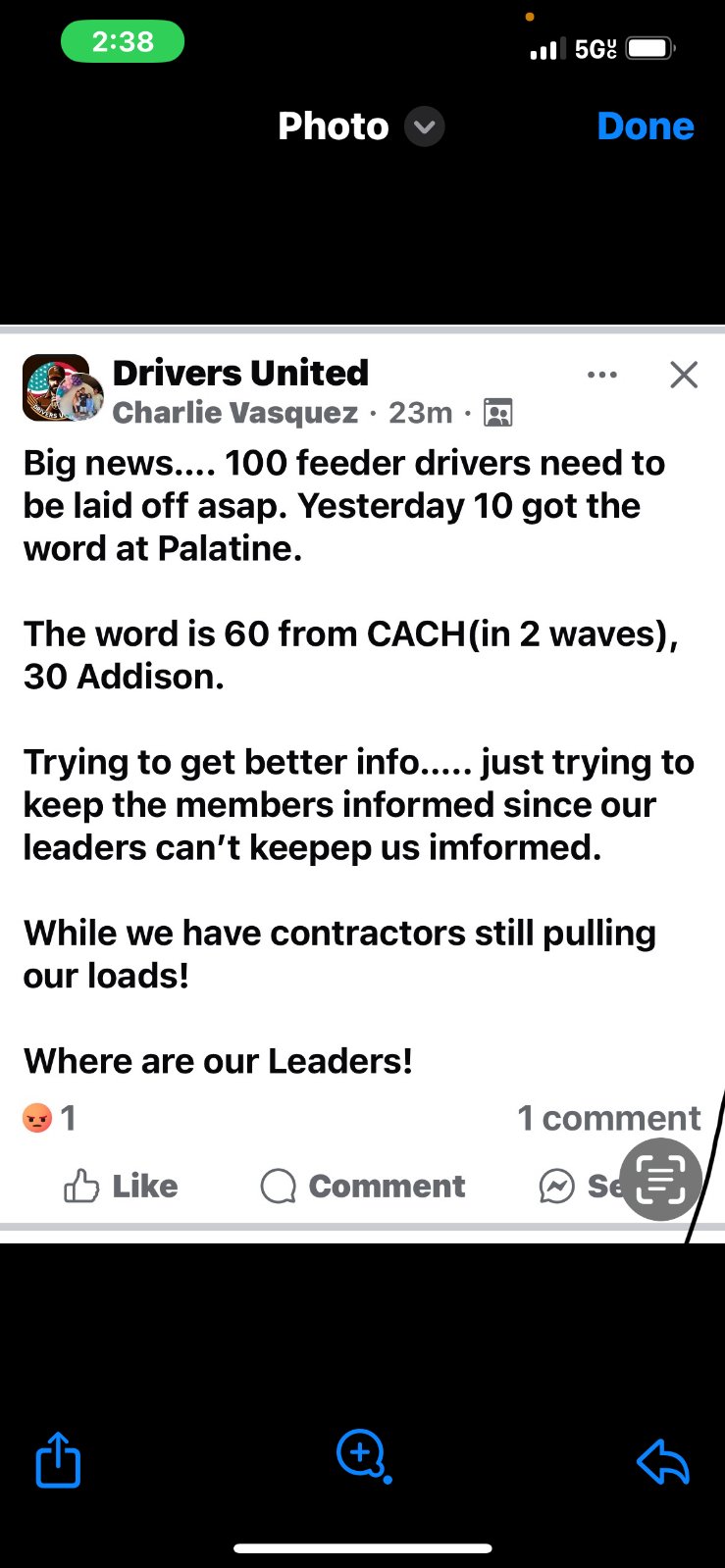Activate the Live Text scan icon
725x1568 pixels.
pos(661,1180)
